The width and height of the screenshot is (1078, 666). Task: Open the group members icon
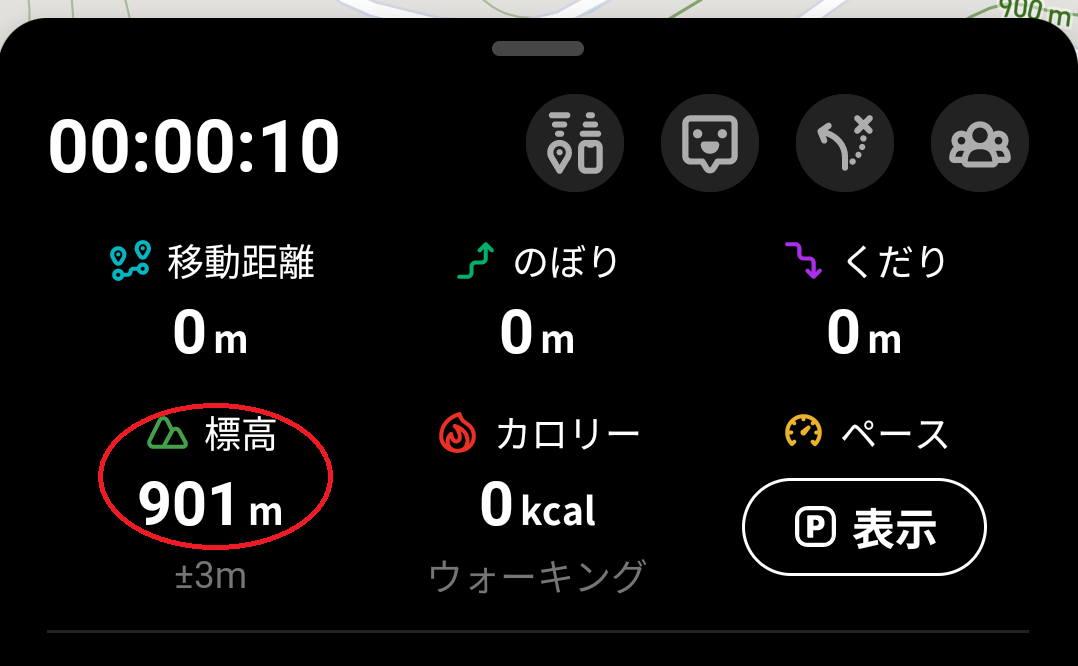pyautogui.click(x=980, y=144)
